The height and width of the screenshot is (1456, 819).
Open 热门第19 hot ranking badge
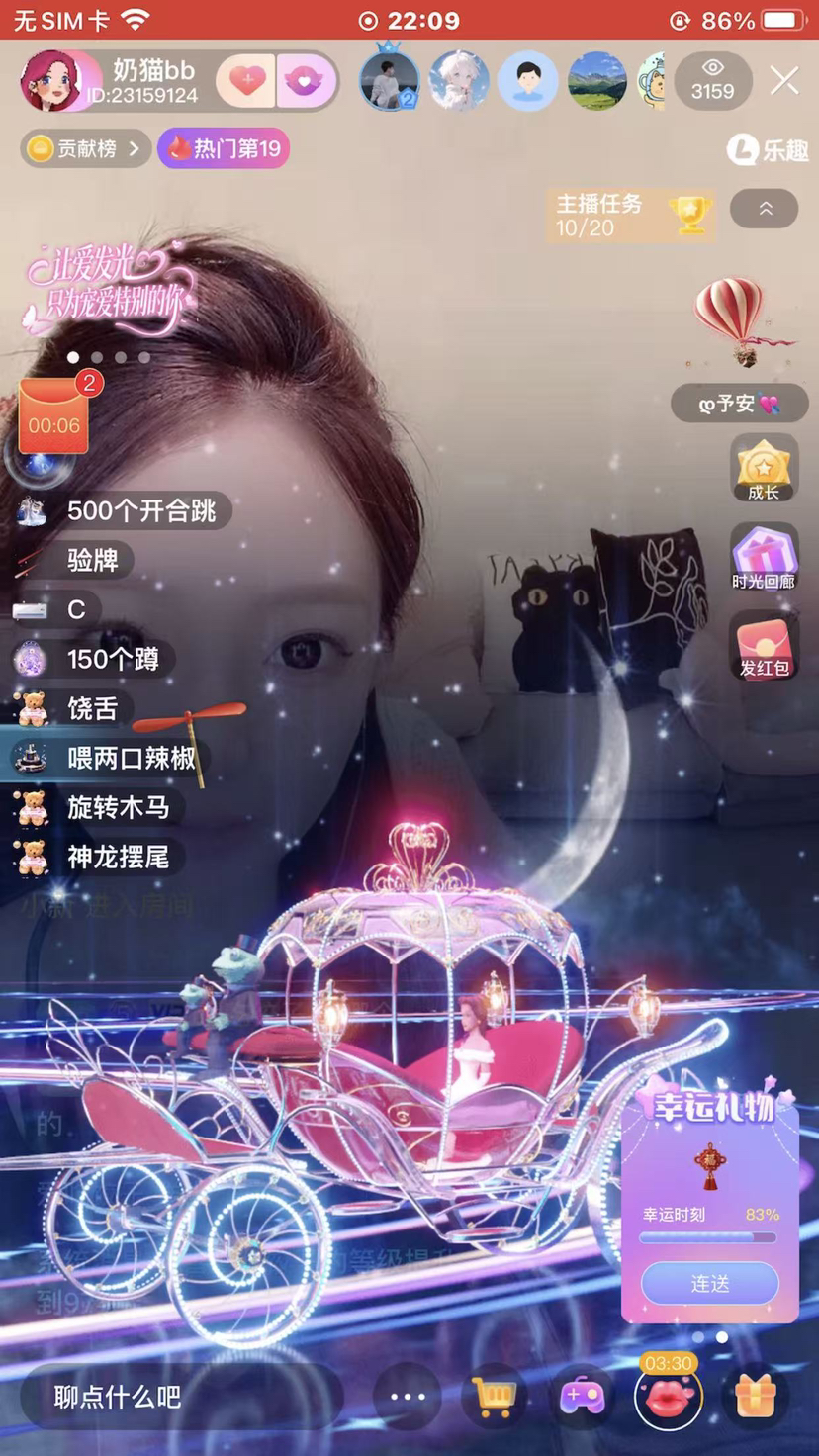[x=224, y=149]
